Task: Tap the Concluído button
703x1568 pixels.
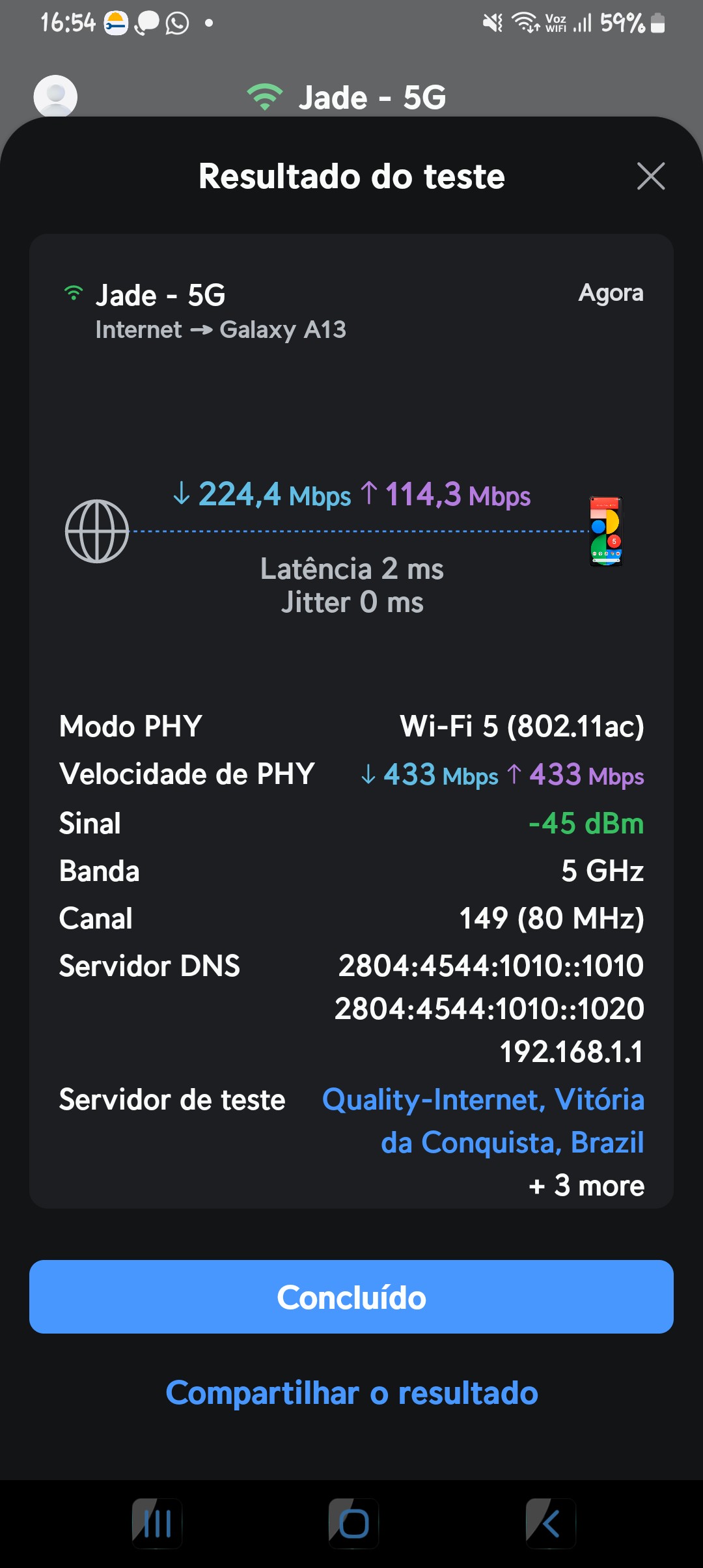Action: (x=351, y=1297)
